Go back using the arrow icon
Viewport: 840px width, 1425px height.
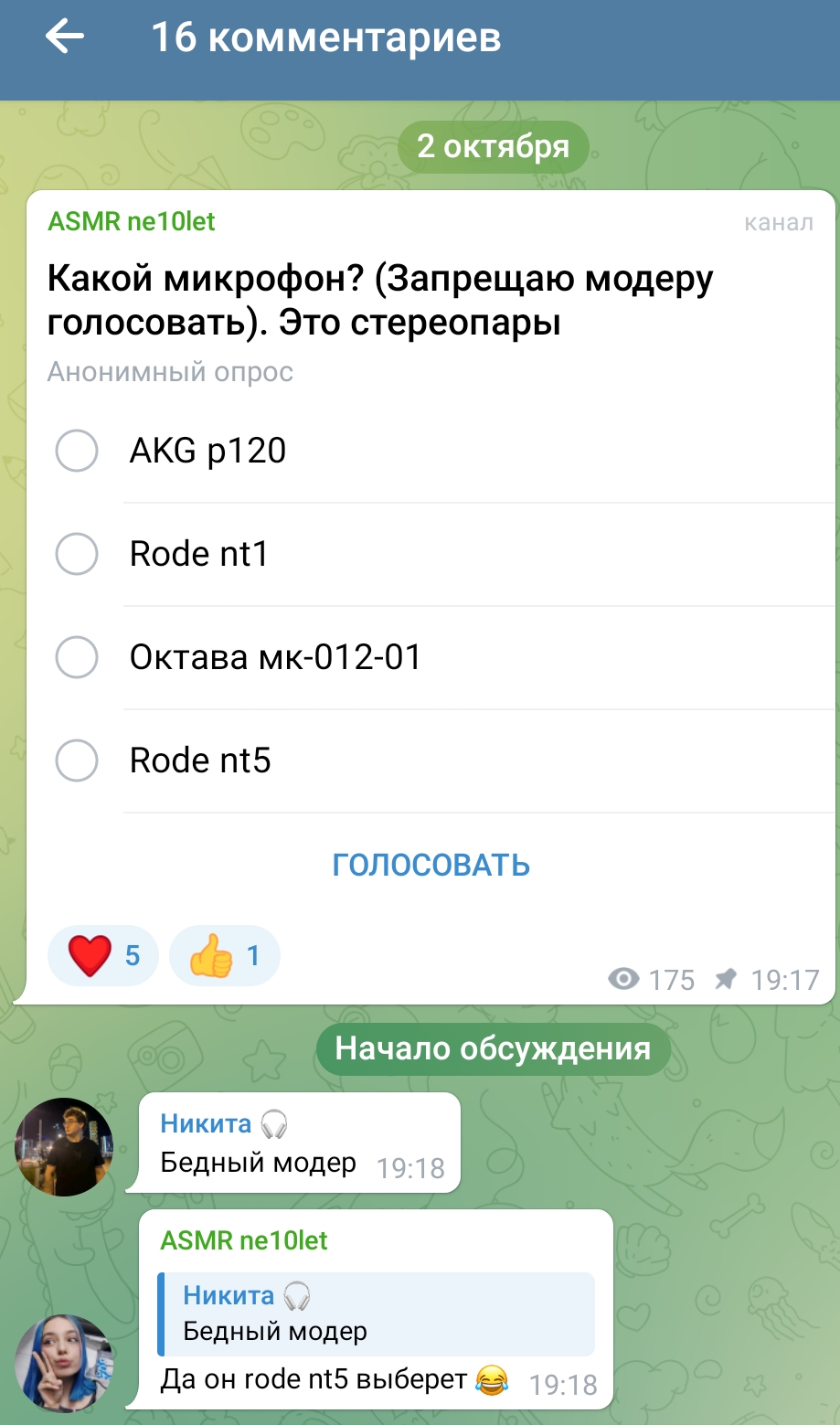click(64, 37)
